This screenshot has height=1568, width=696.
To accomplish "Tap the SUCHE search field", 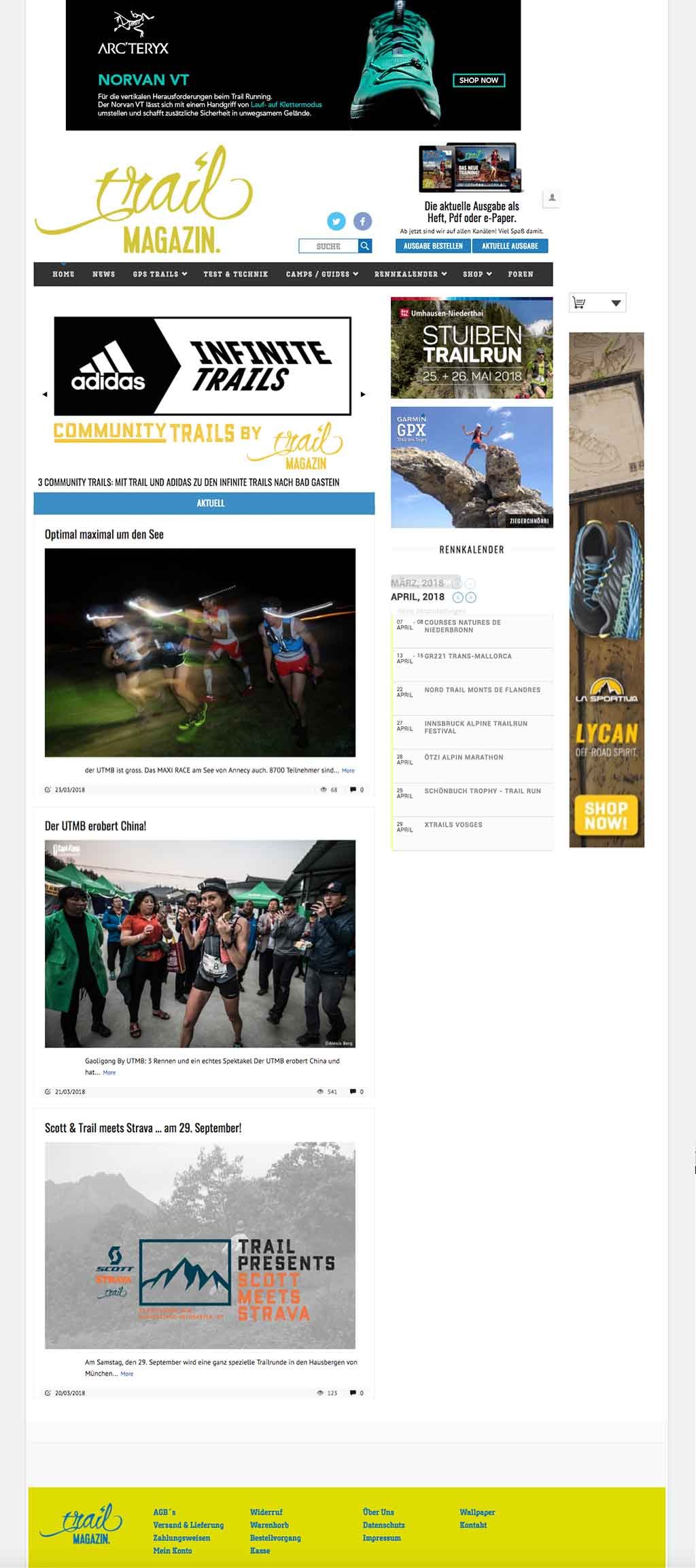I will (328, 246).
